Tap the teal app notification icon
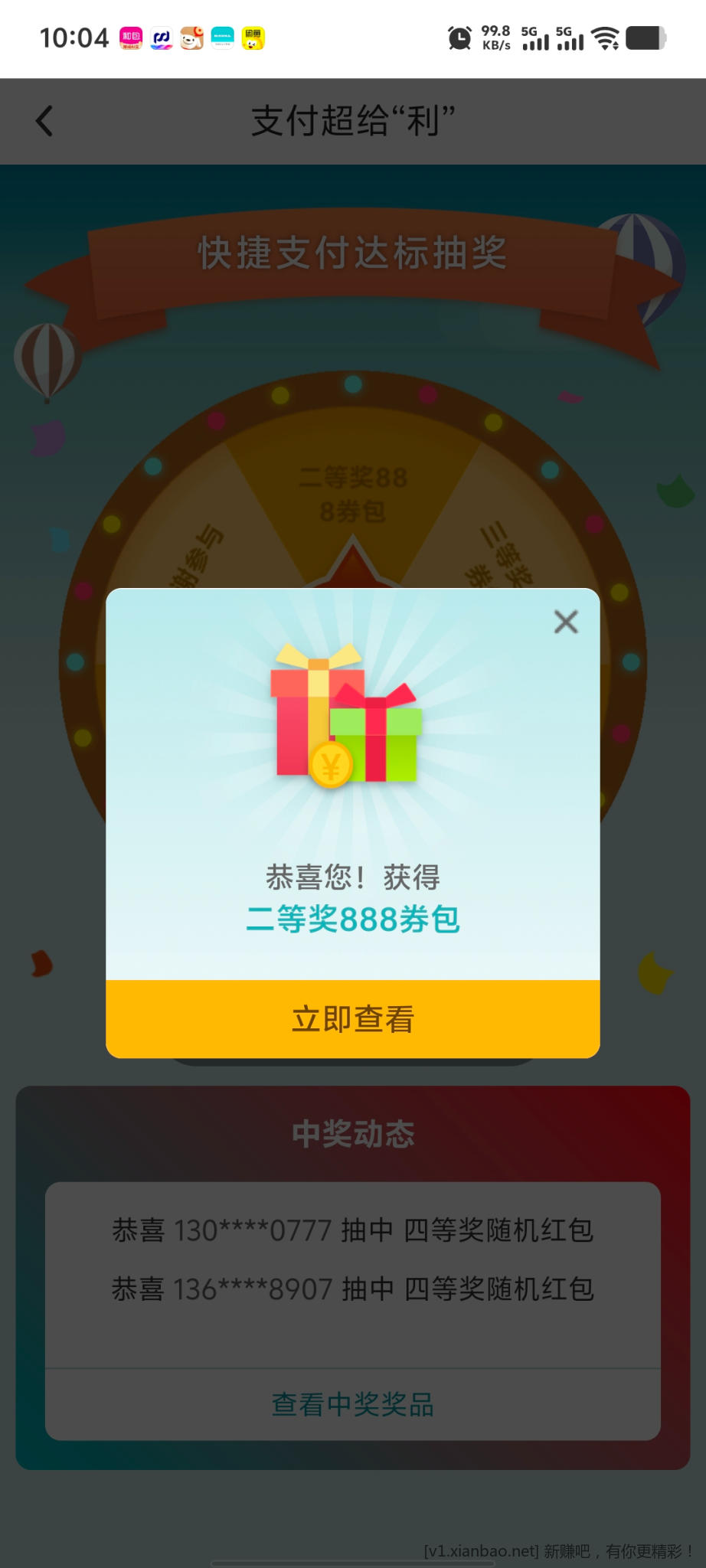 (223, 38)
